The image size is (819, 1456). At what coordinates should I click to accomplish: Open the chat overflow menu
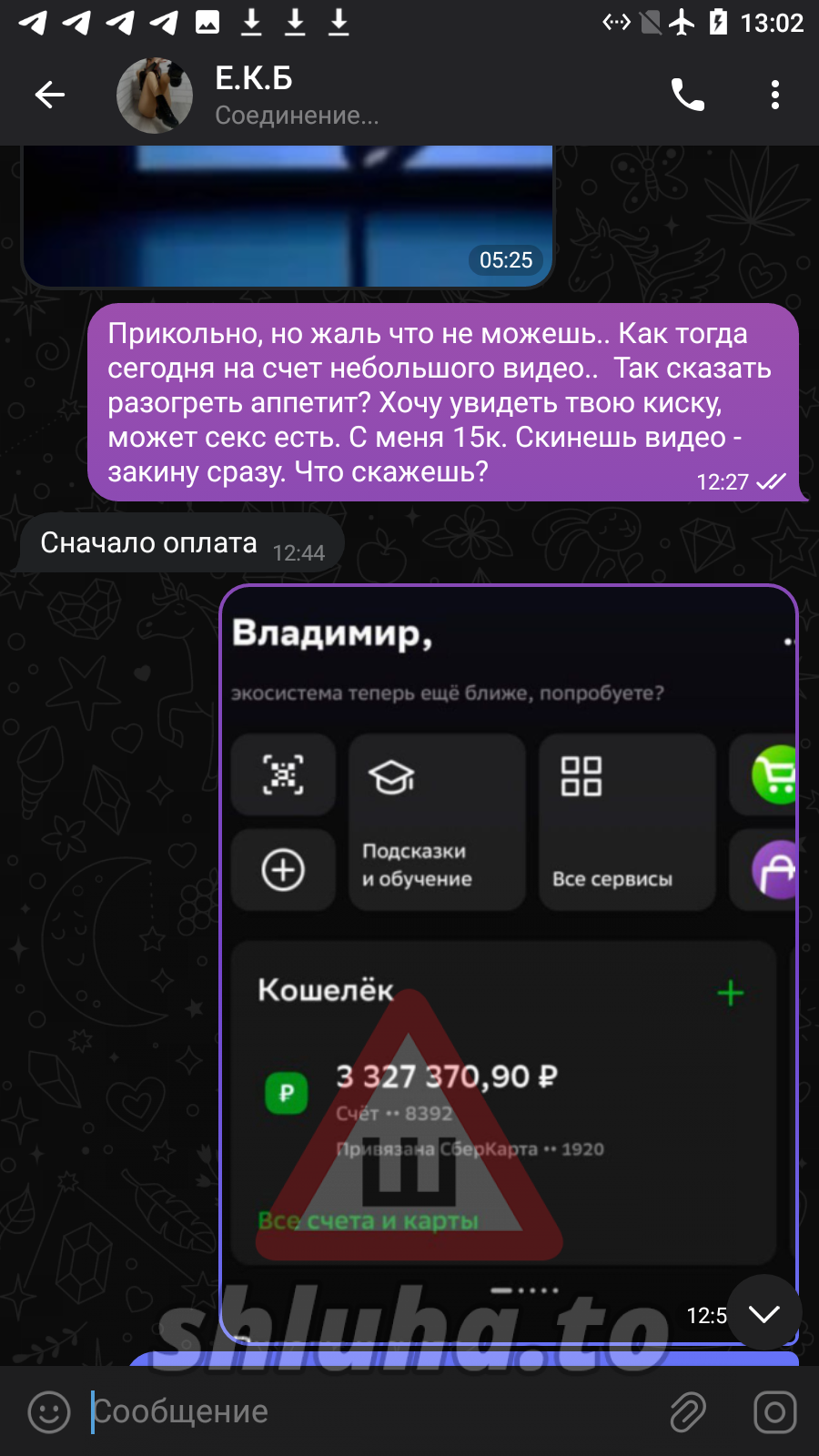click(774, 95)
